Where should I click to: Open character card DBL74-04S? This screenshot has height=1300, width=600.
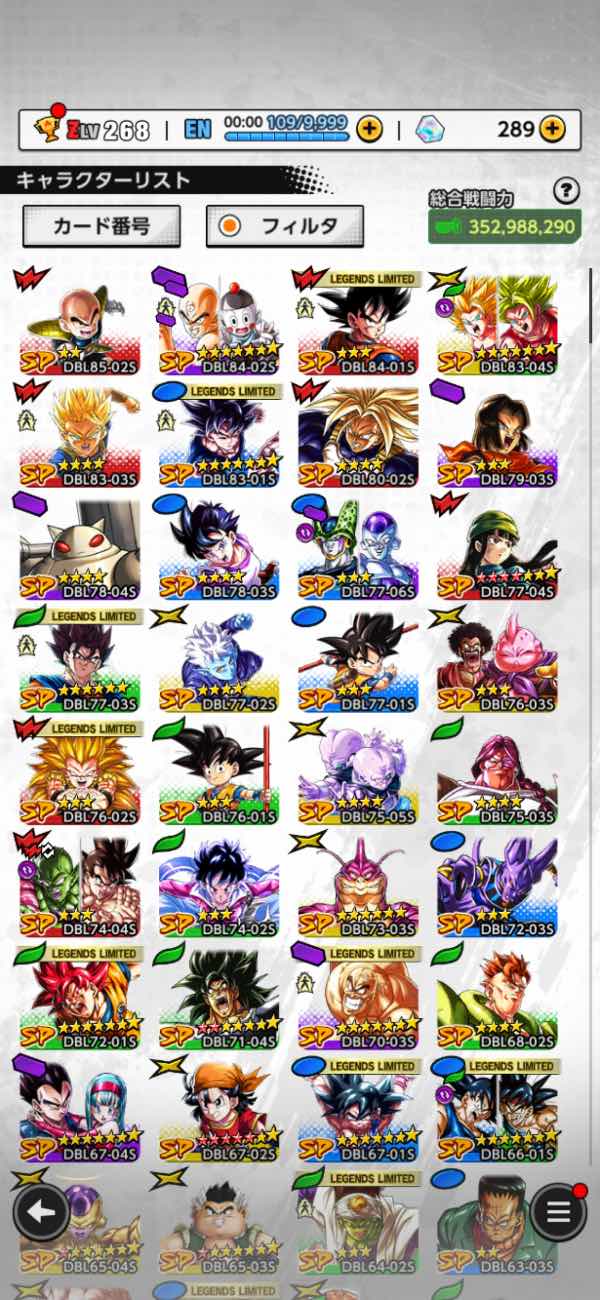tap(78, 885)
